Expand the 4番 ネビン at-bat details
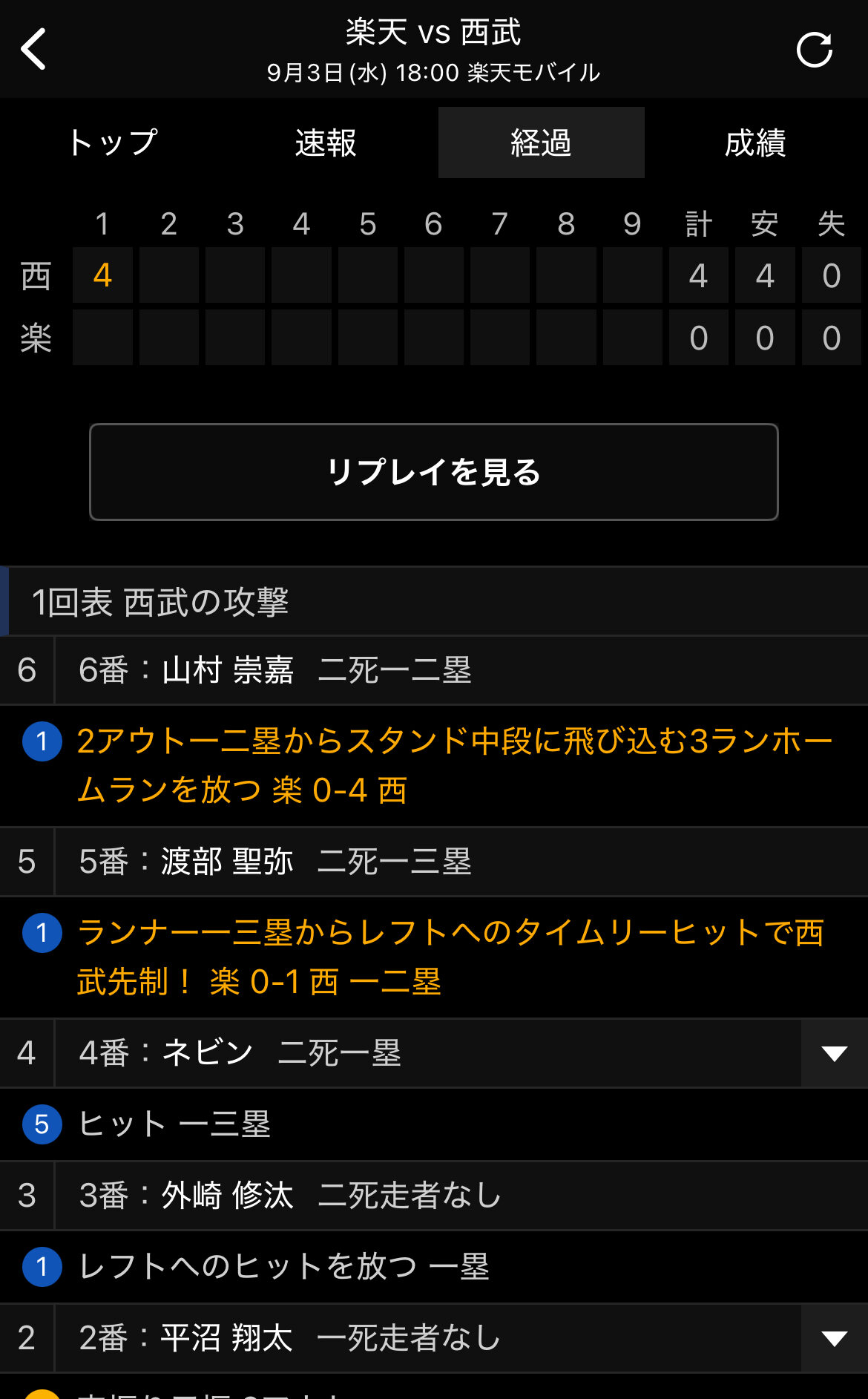Viewport: 868px width, 1399px height. (834, 1053)
